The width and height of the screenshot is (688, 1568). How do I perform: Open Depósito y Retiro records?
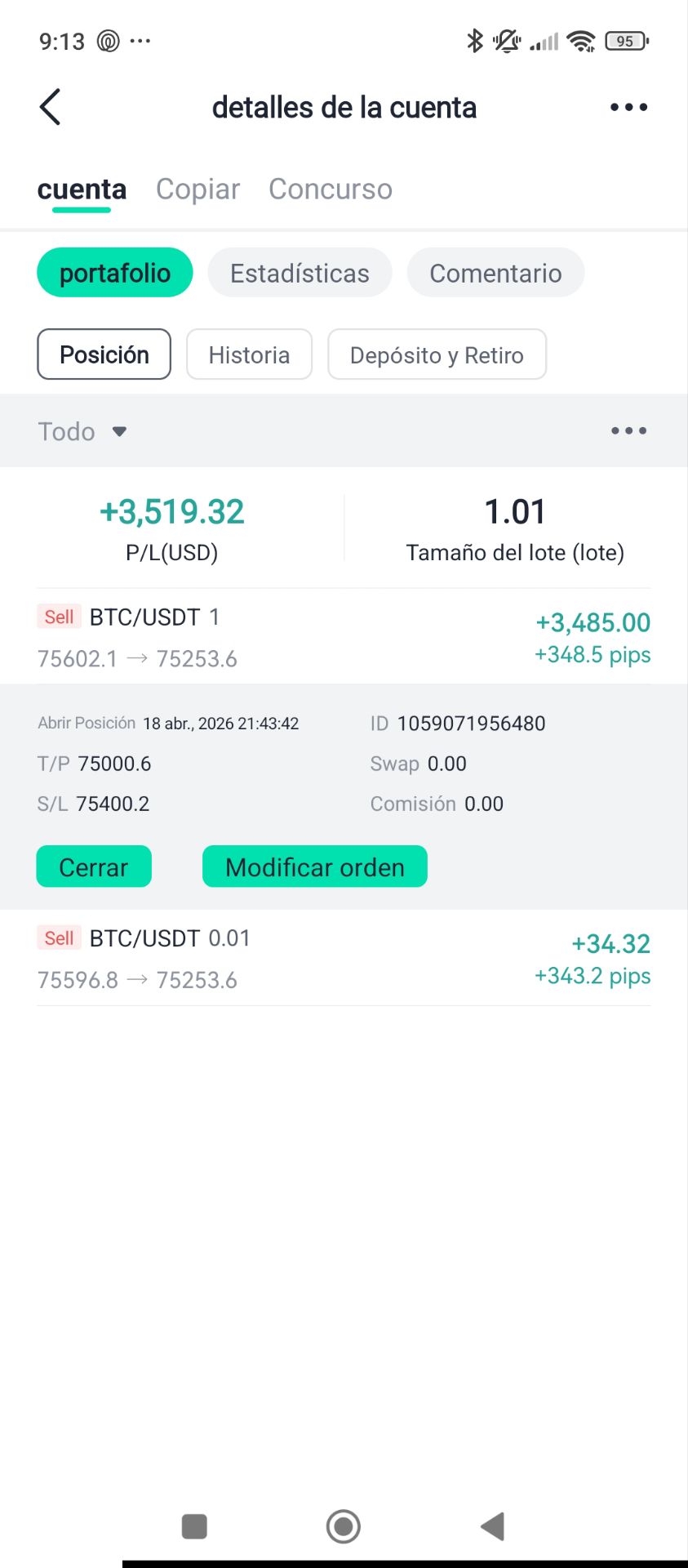click(437, 354)
